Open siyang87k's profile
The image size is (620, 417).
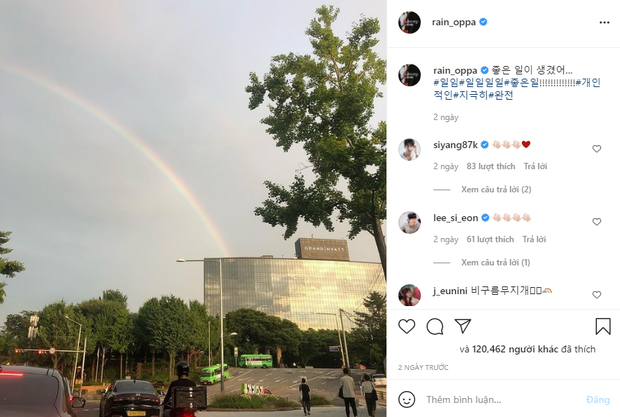click(x=454, y=144)
